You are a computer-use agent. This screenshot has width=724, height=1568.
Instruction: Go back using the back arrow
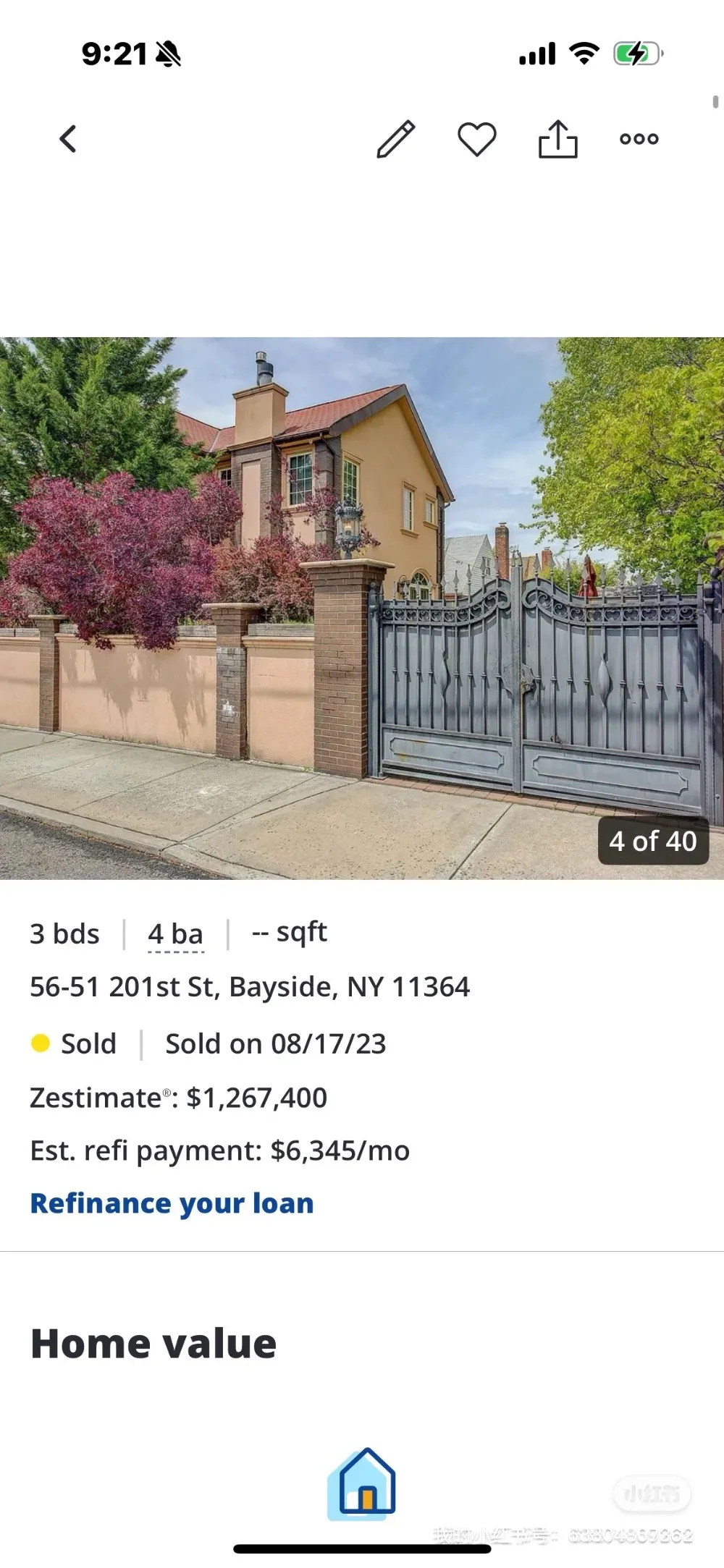(x=68, y=139)
